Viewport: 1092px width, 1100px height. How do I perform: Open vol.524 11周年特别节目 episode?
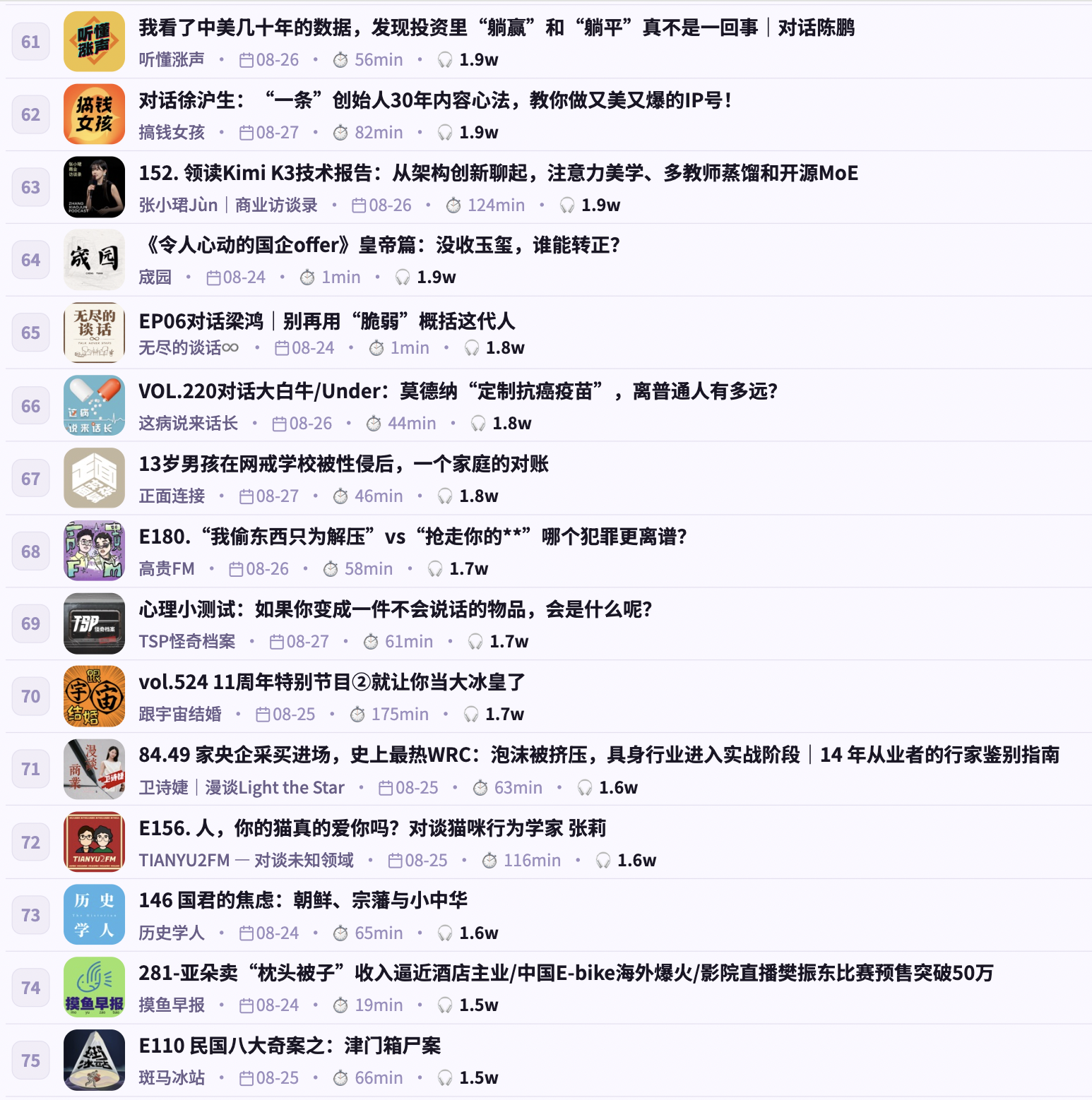click(x=332, y=682)
